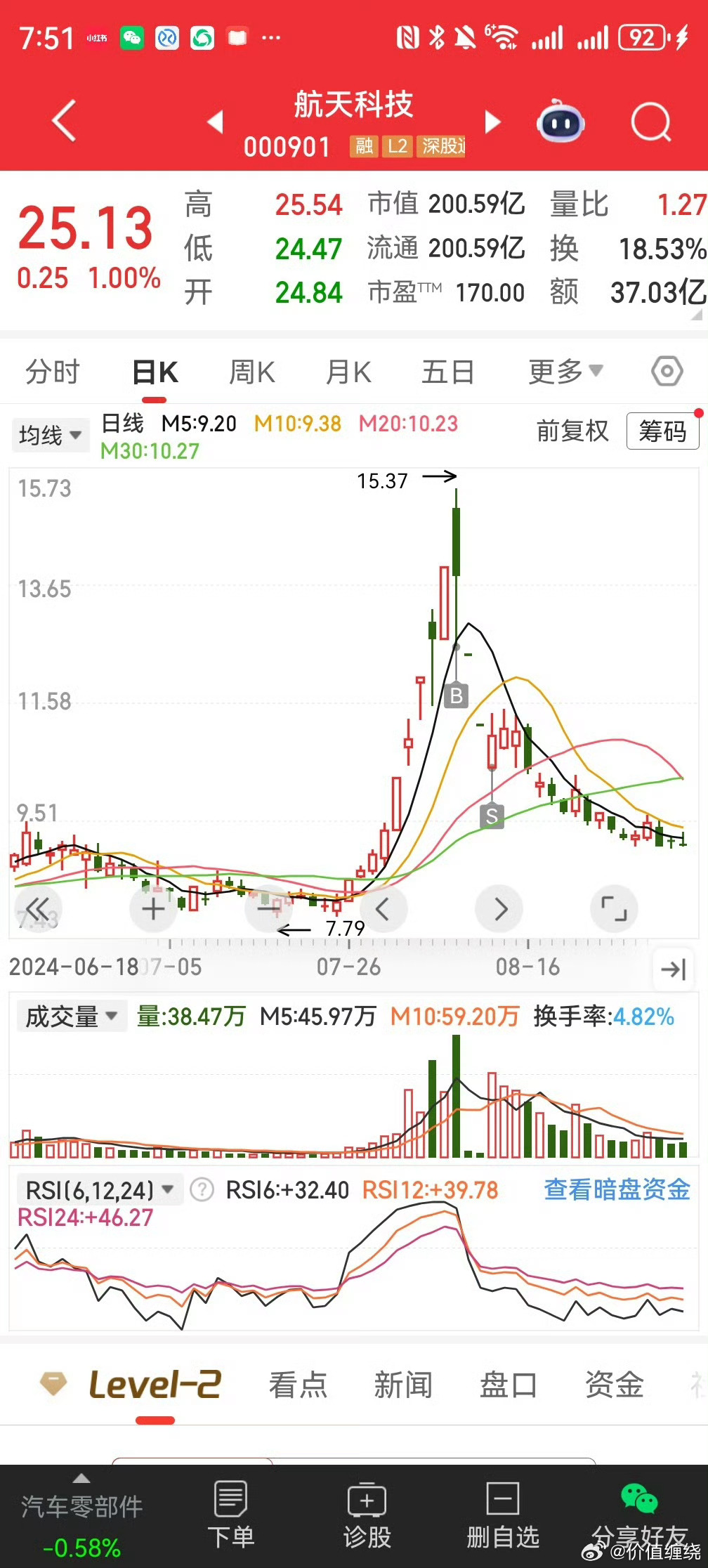708x1568 pixels.
Task: Open the 均线 indicator dropdown
Action: (50, 436)
